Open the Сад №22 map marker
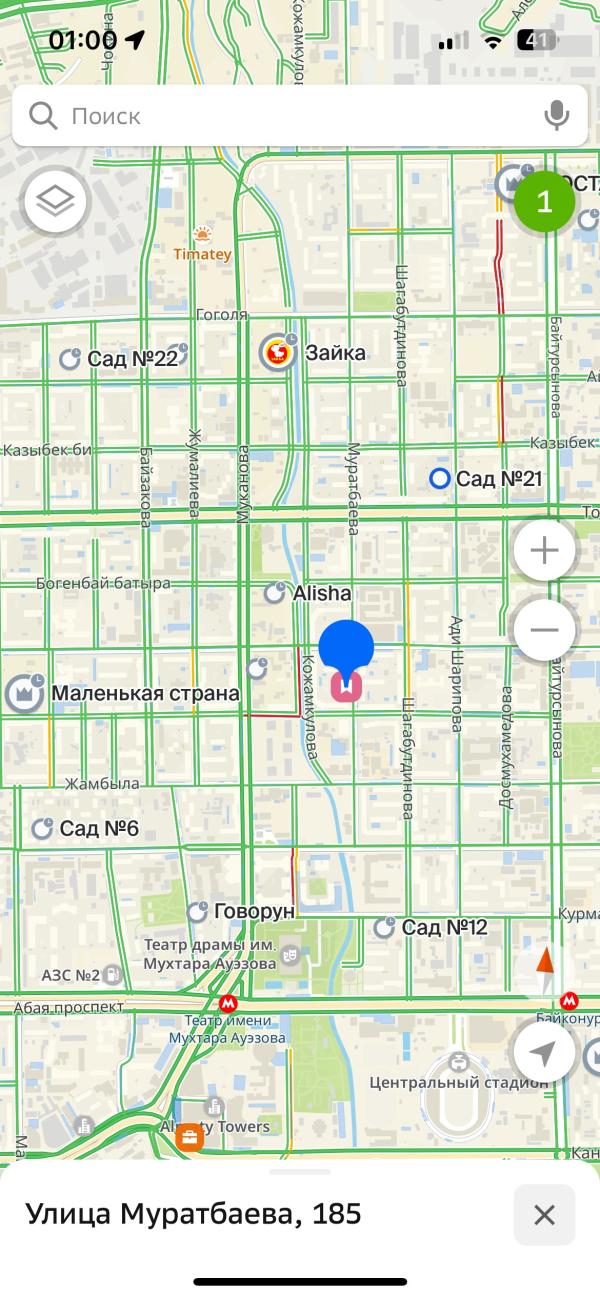Image resolution: width=600 pixels, height=1297 pixels. click(x=70, y=358)
